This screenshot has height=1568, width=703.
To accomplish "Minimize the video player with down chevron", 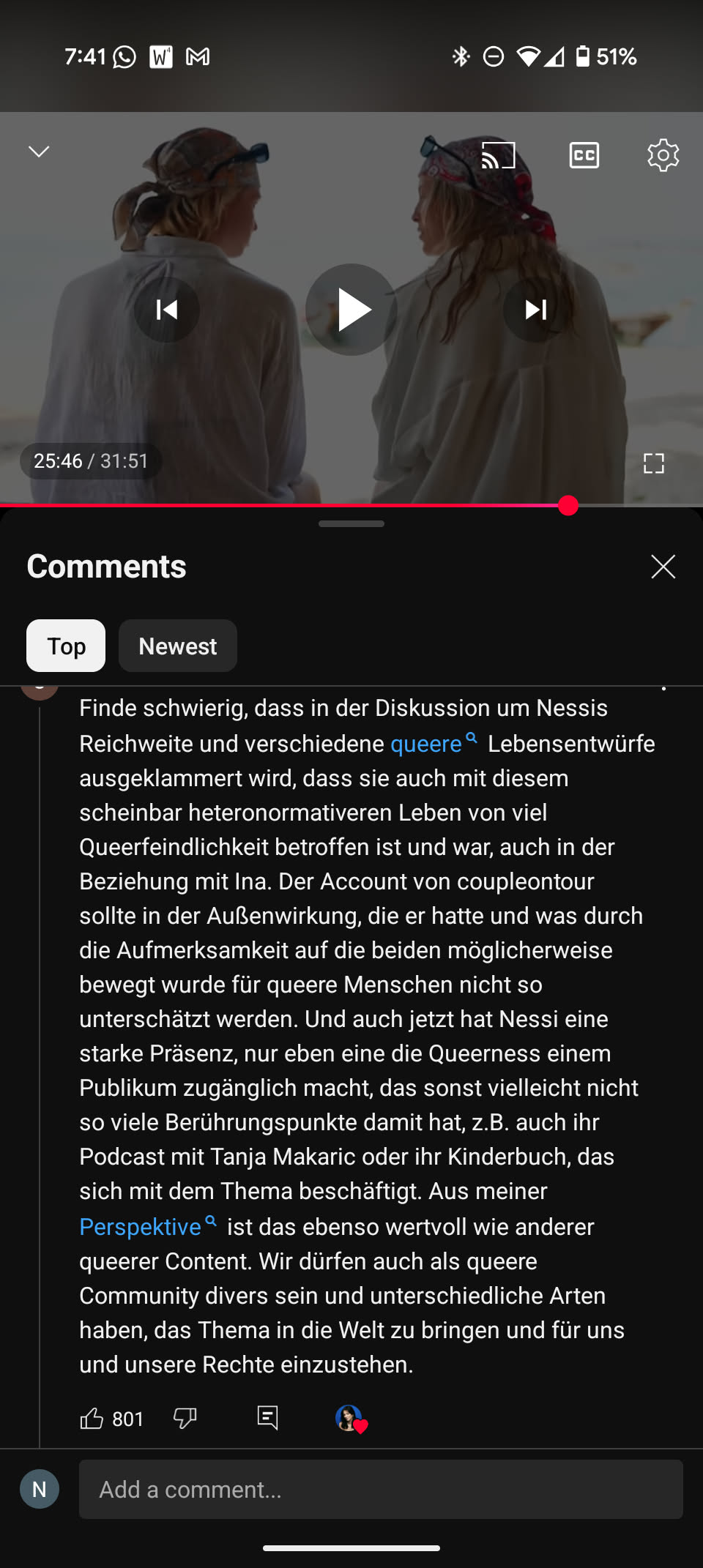I will click(x=39, y=152).
